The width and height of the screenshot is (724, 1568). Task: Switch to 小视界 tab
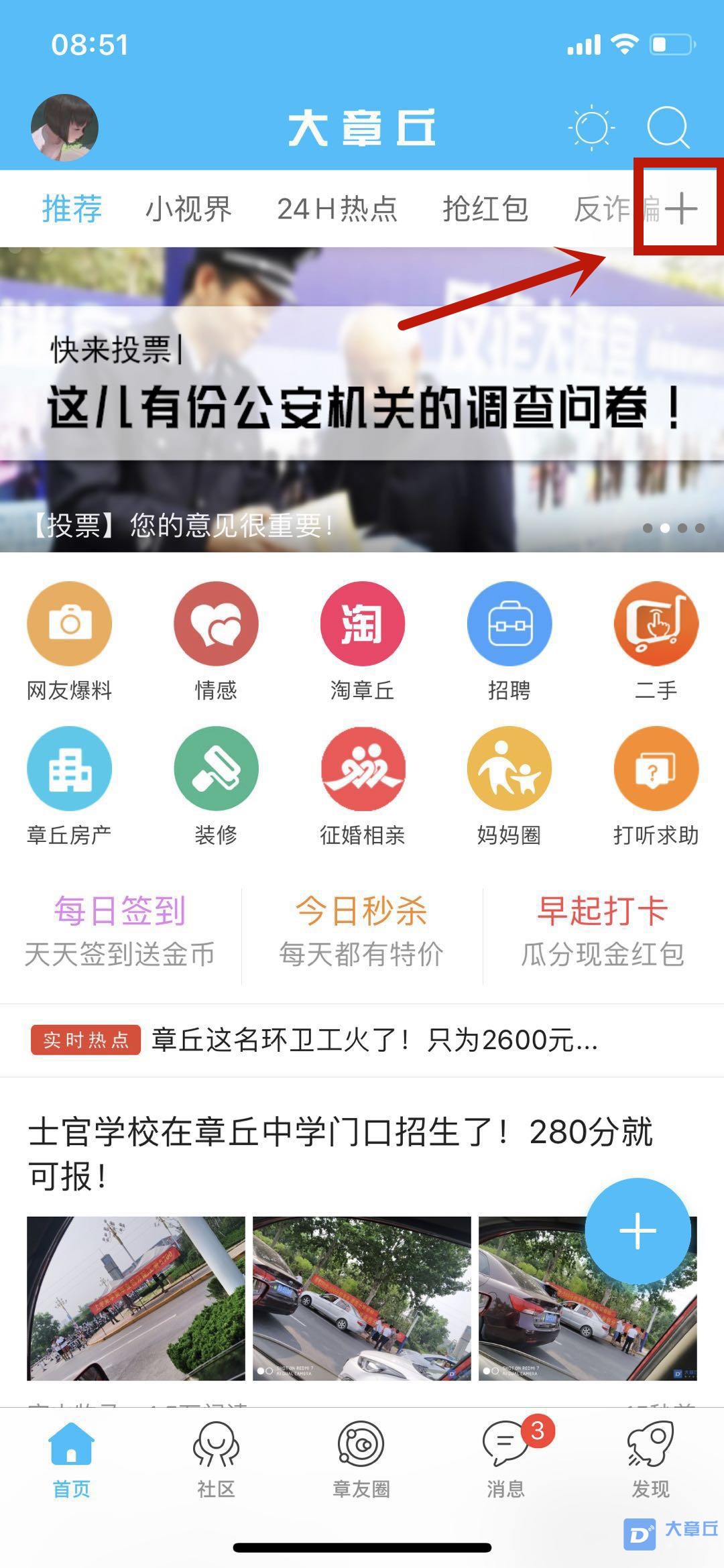click(188, 208)
